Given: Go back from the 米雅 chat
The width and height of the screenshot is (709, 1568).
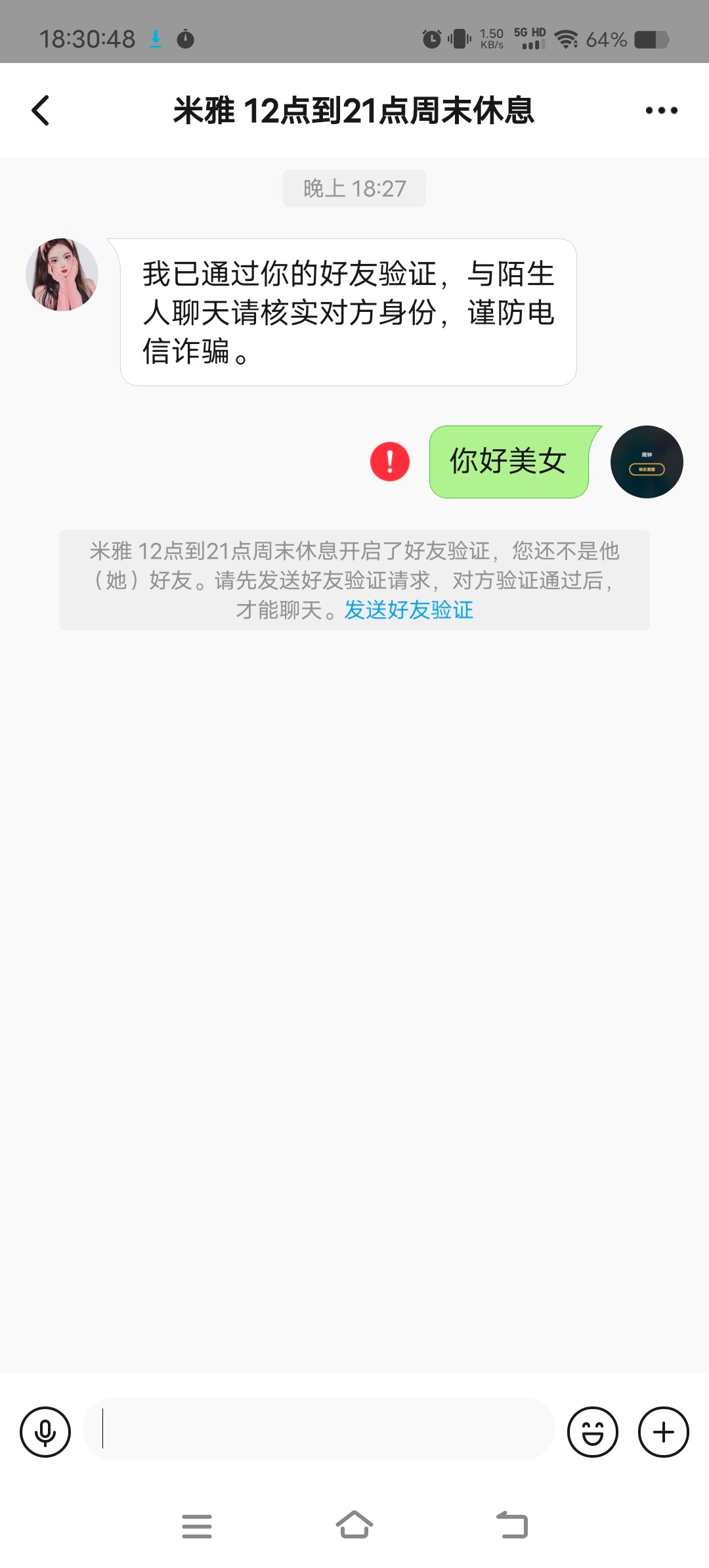Looking at the screenshot, I should pyautogui.click(x=41, y=110).
